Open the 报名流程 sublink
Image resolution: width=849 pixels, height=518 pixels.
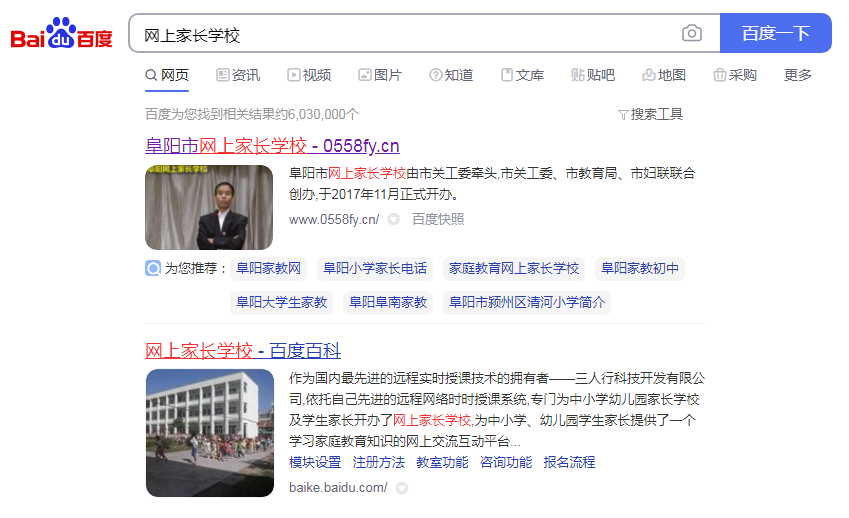[569, 462]
